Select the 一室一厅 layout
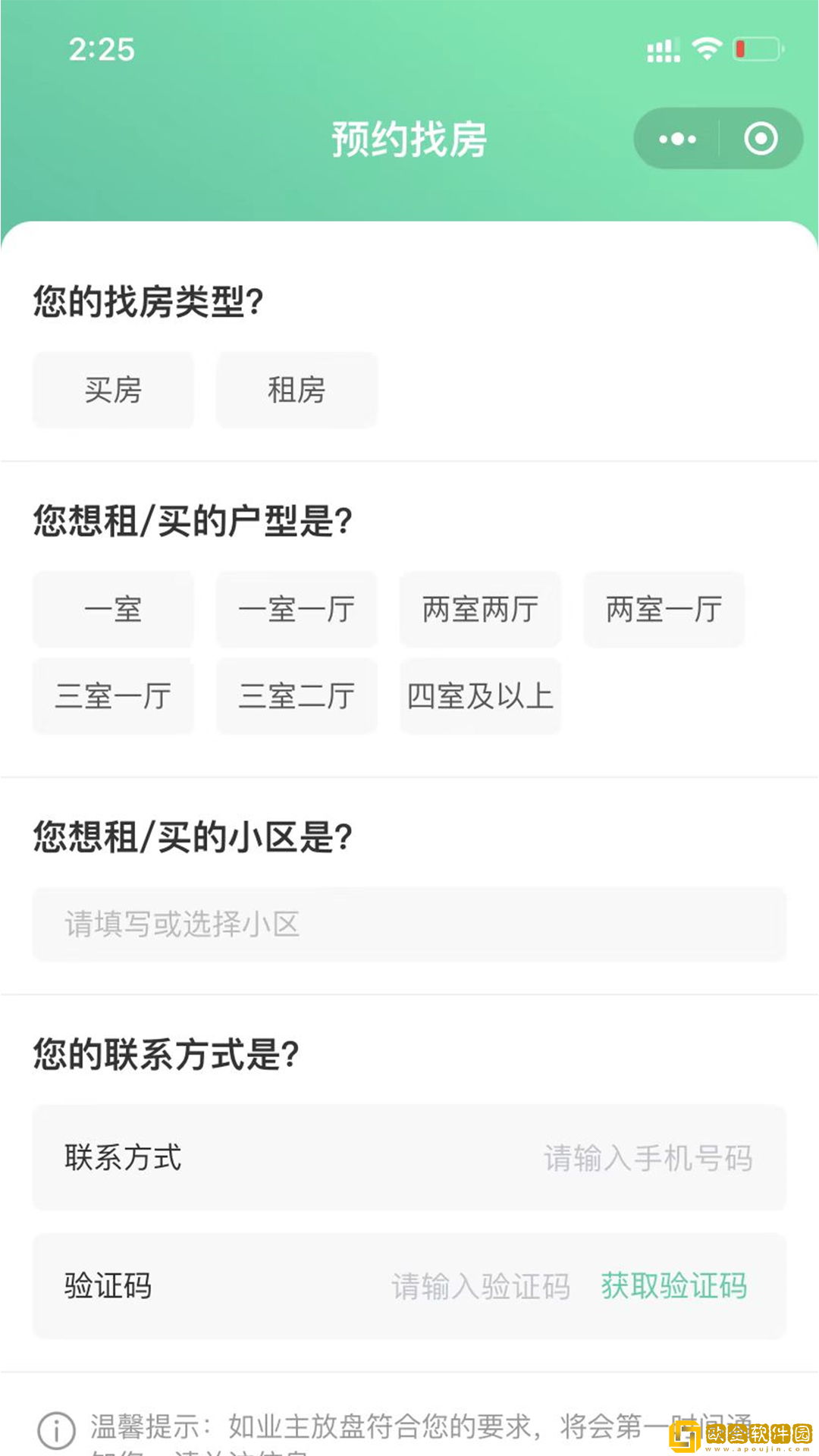819x1456 pixels. pos(296,609)
